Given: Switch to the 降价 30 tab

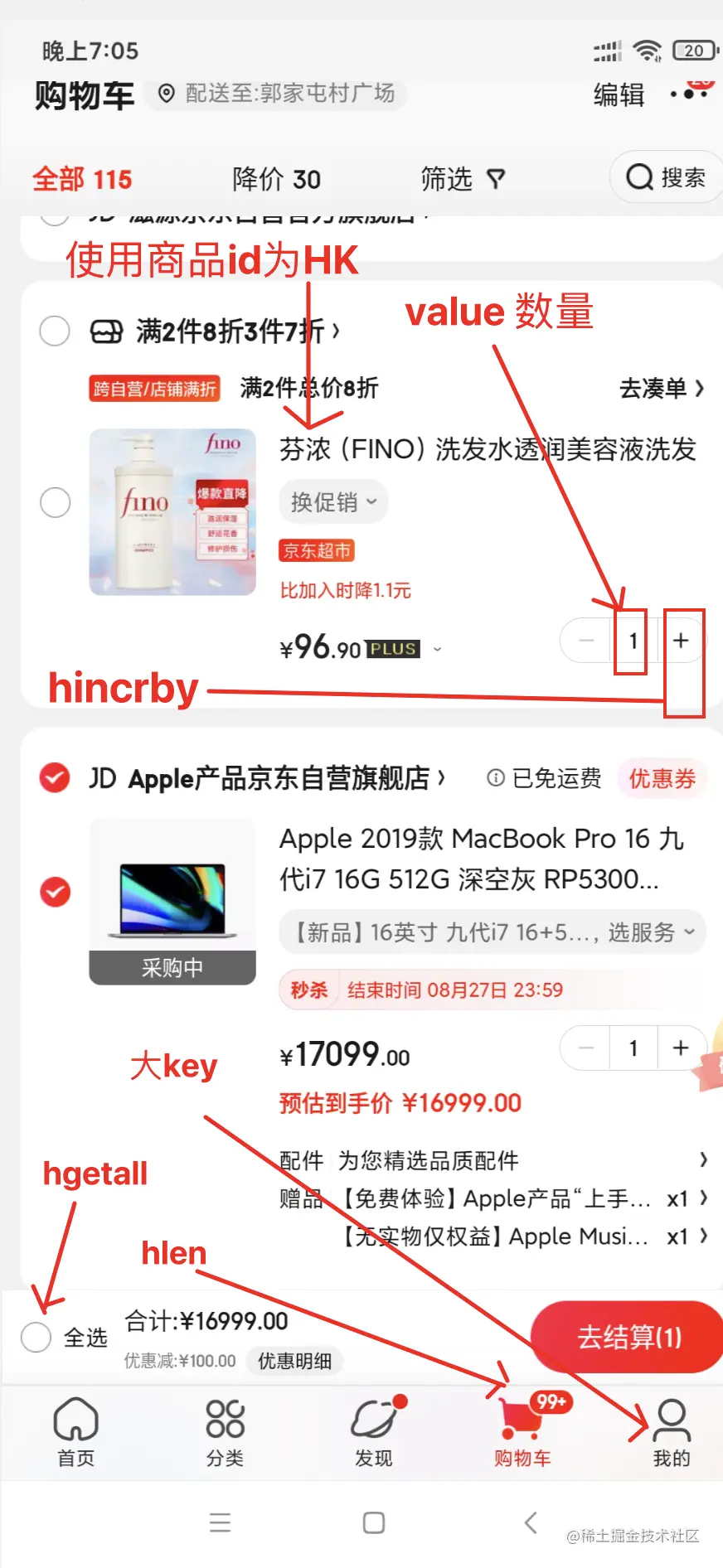Looking at the screenshot, I should coord(276,179).
